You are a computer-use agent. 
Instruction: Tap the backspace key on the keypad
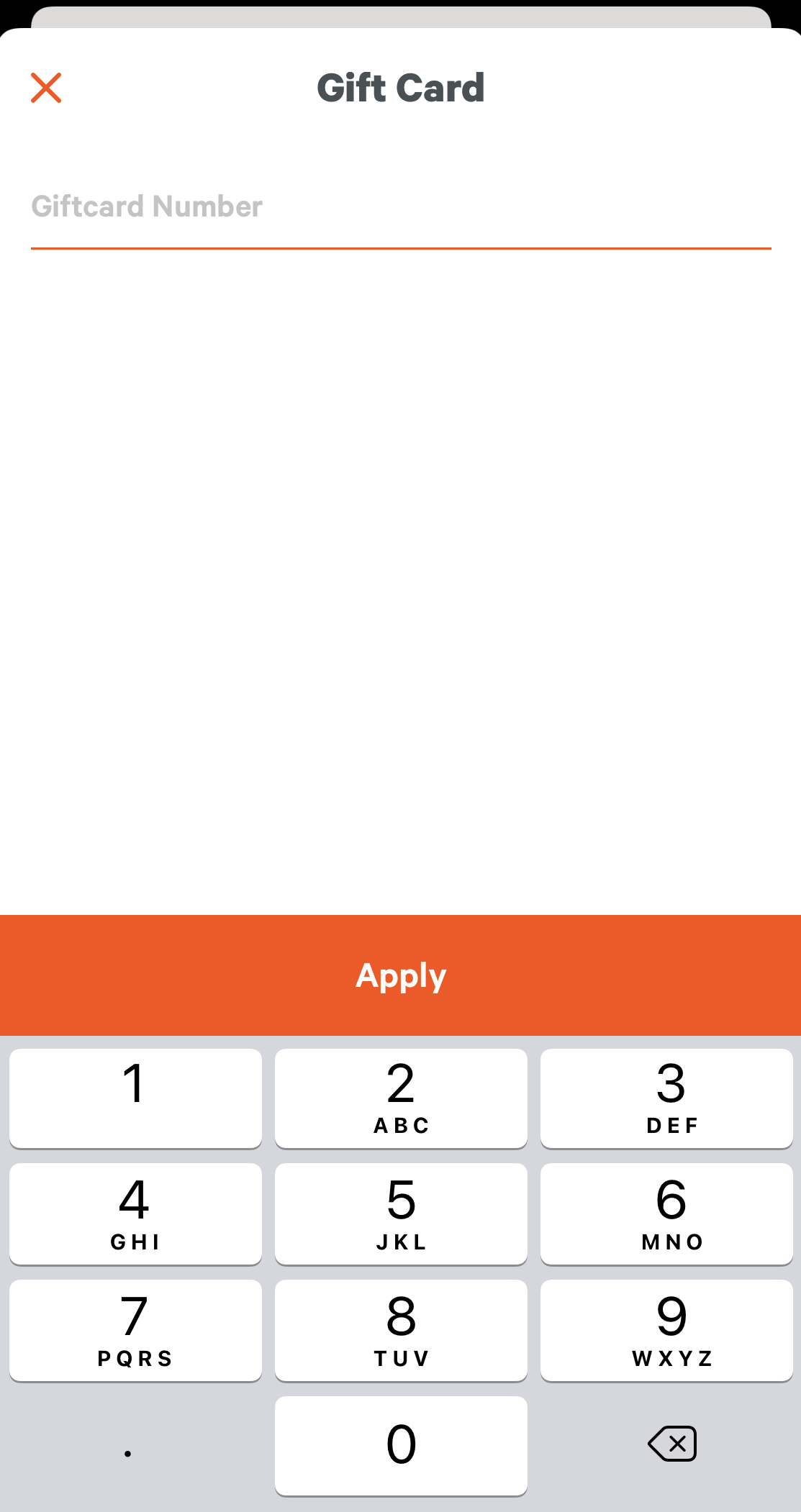point(672,1444)
